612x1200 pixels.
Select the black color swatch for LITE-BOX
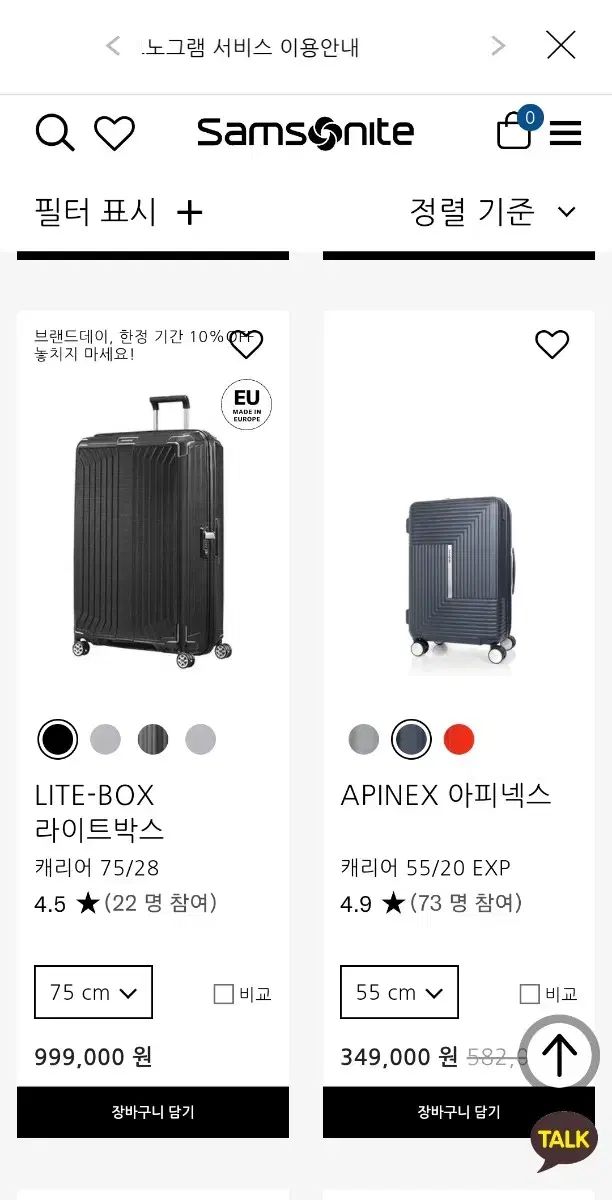point(57,740)
